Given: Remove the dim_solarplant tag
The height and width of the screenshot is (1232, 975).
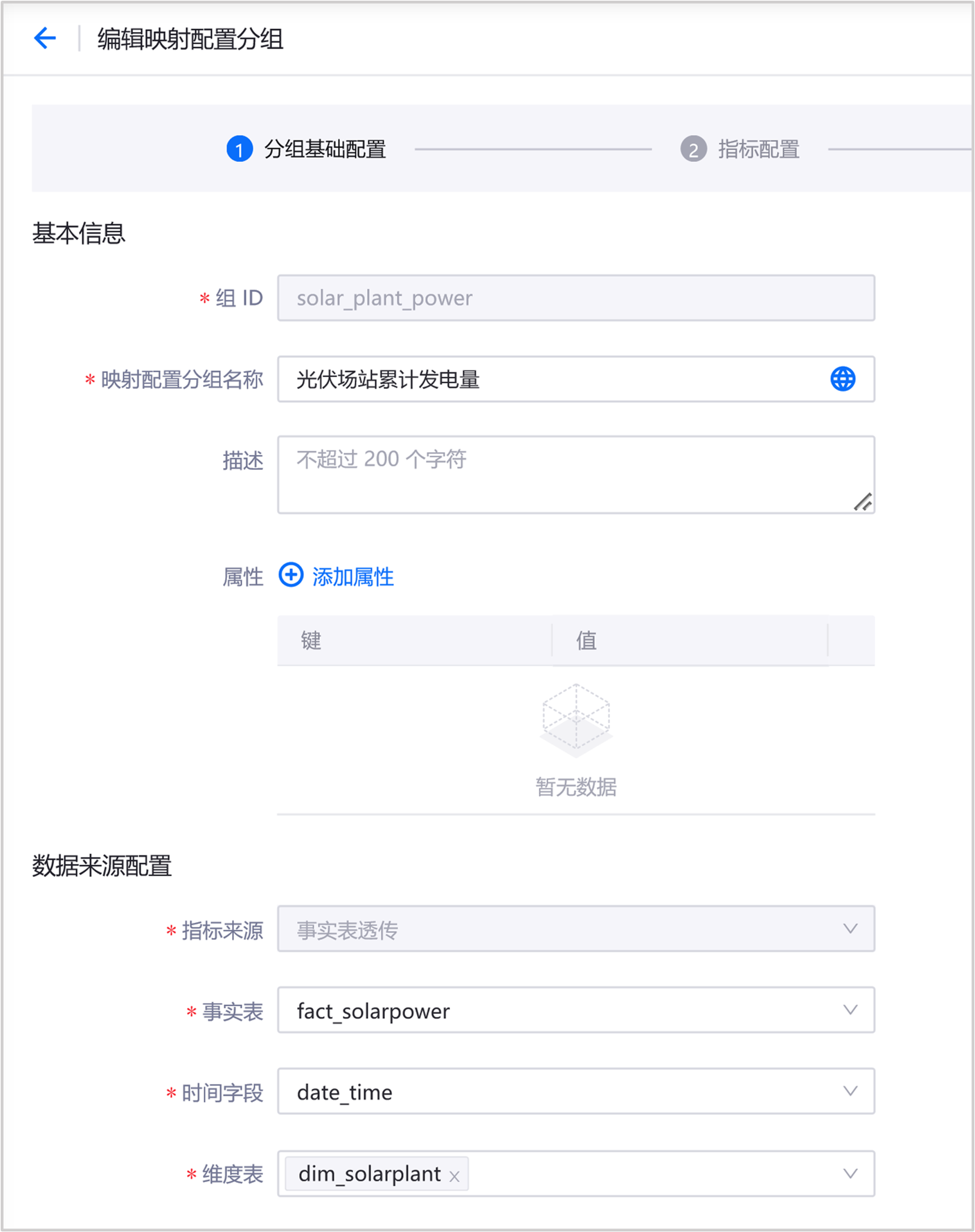Looking at the screenshot, I should coord(454,1176).
